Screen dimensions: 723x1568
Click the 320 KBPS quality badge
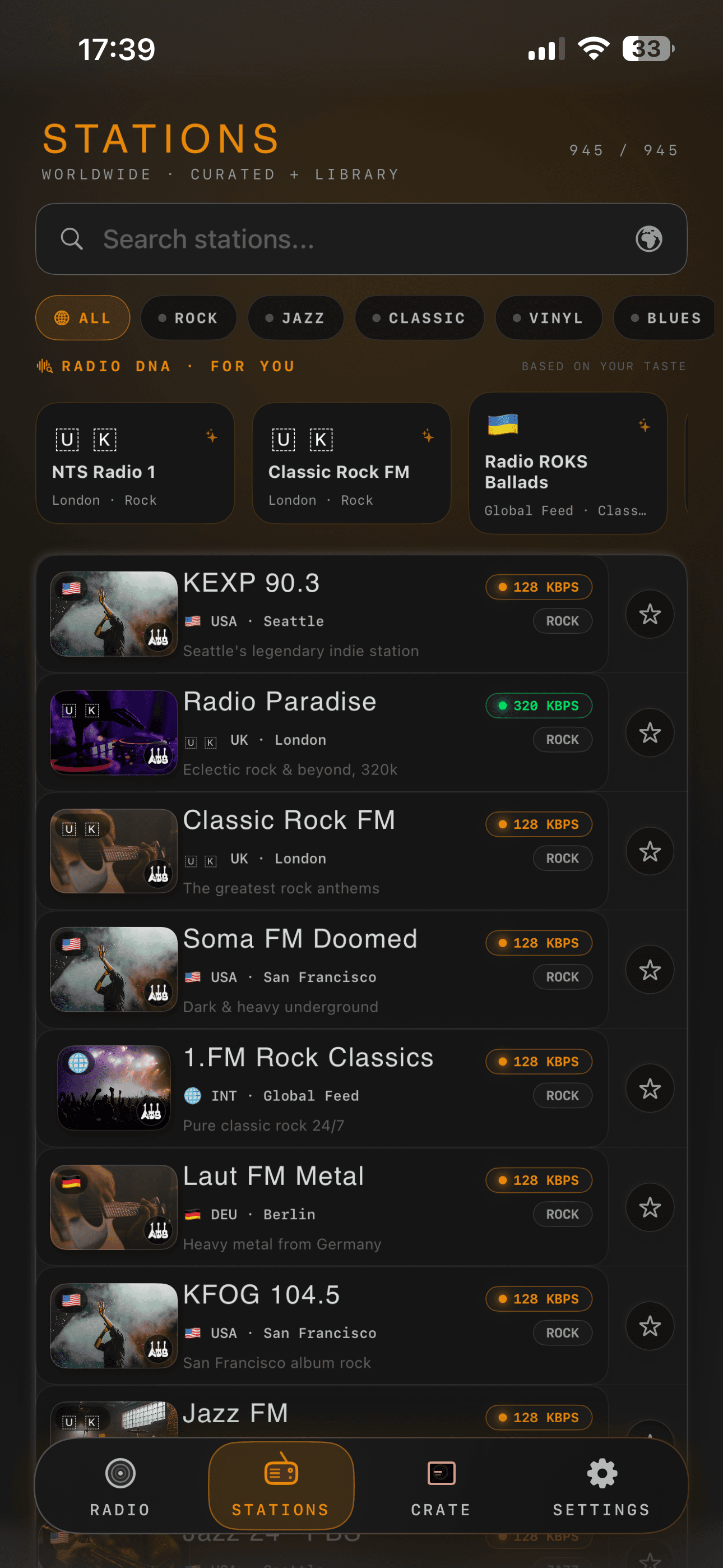(538, 705)
